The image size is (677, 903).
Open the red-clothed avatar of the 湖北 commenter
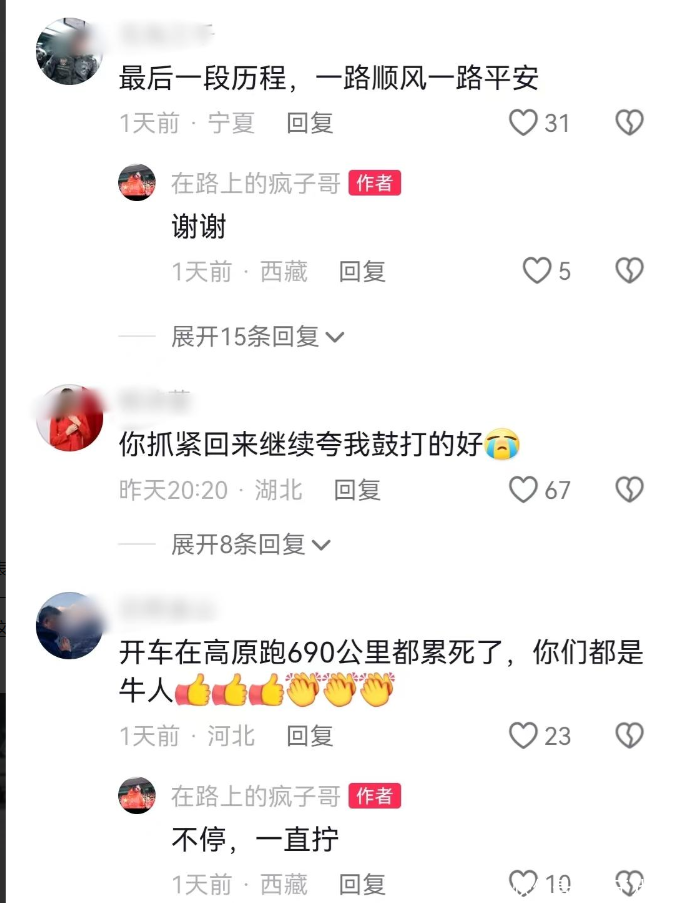click(70, 417)
